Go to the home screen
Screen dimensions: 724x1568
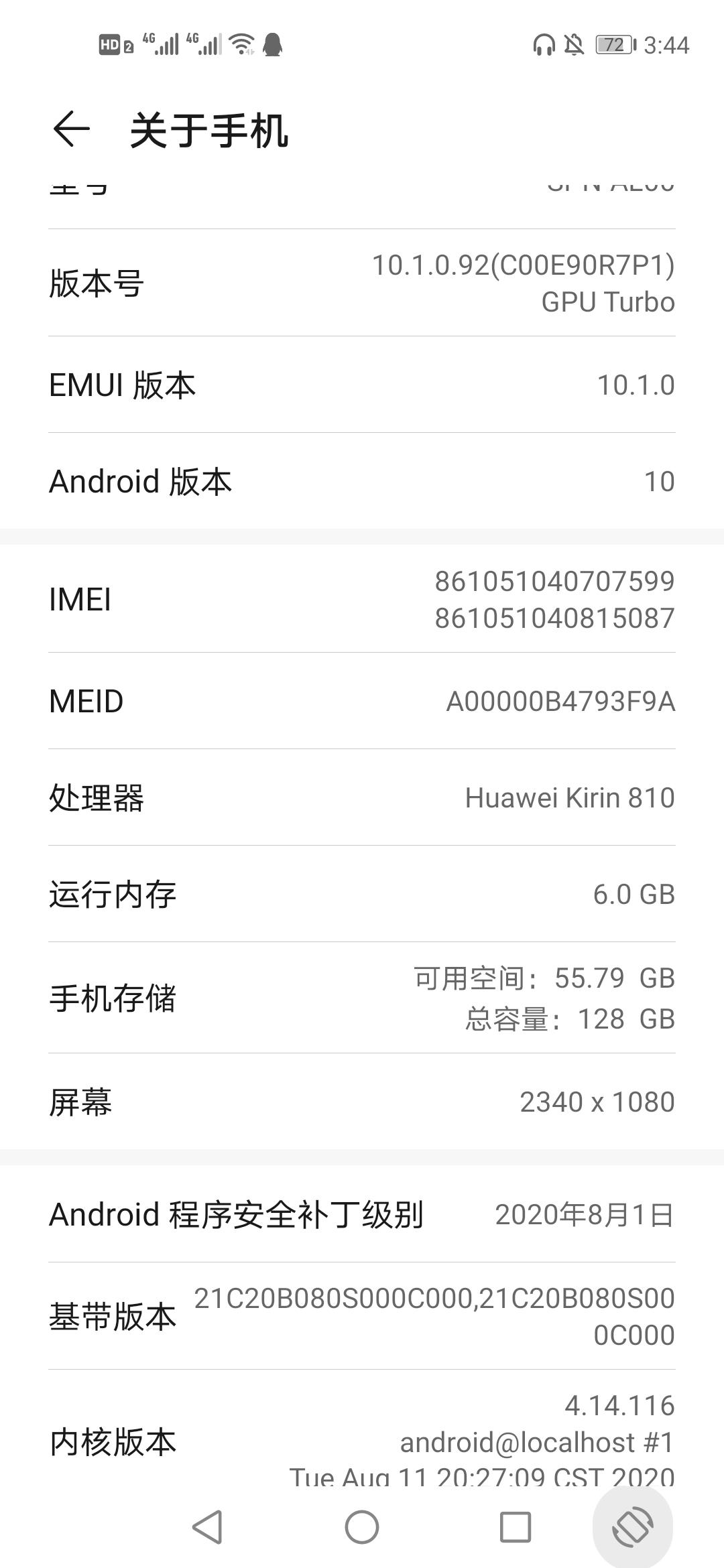362,1527
